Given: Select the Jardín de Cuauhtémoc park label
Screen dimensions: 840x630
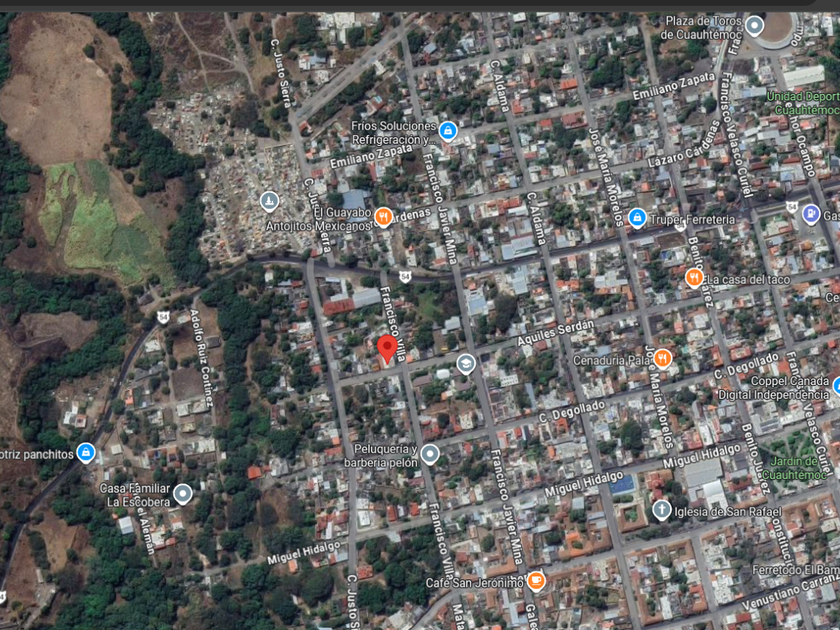Looking at the screenshot, I should pyautogui.click(x=793, y=468).
